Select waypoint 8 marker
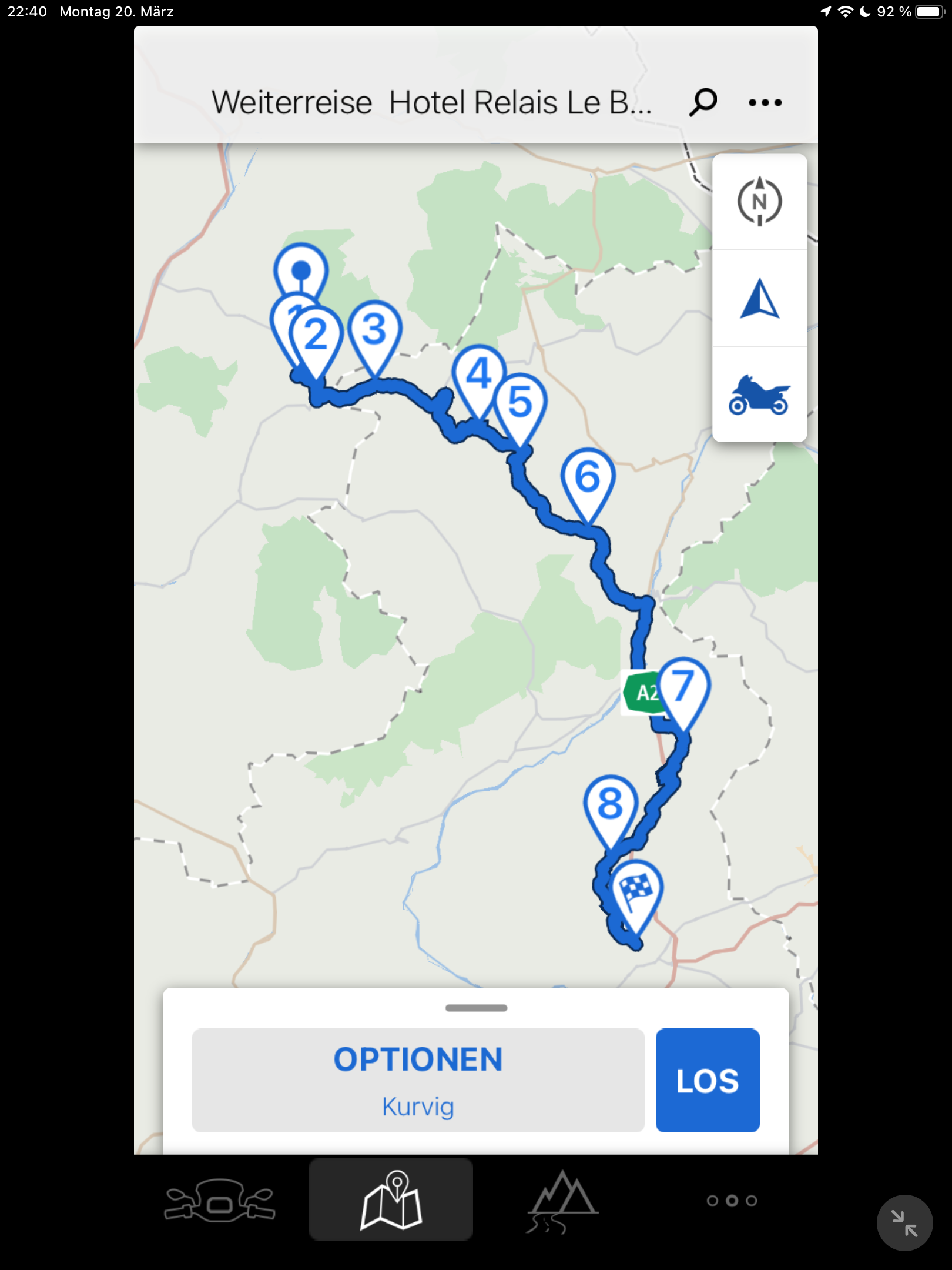Viewport: 952px width, 1270px height. pyautogui.click(x=610, y=803)
